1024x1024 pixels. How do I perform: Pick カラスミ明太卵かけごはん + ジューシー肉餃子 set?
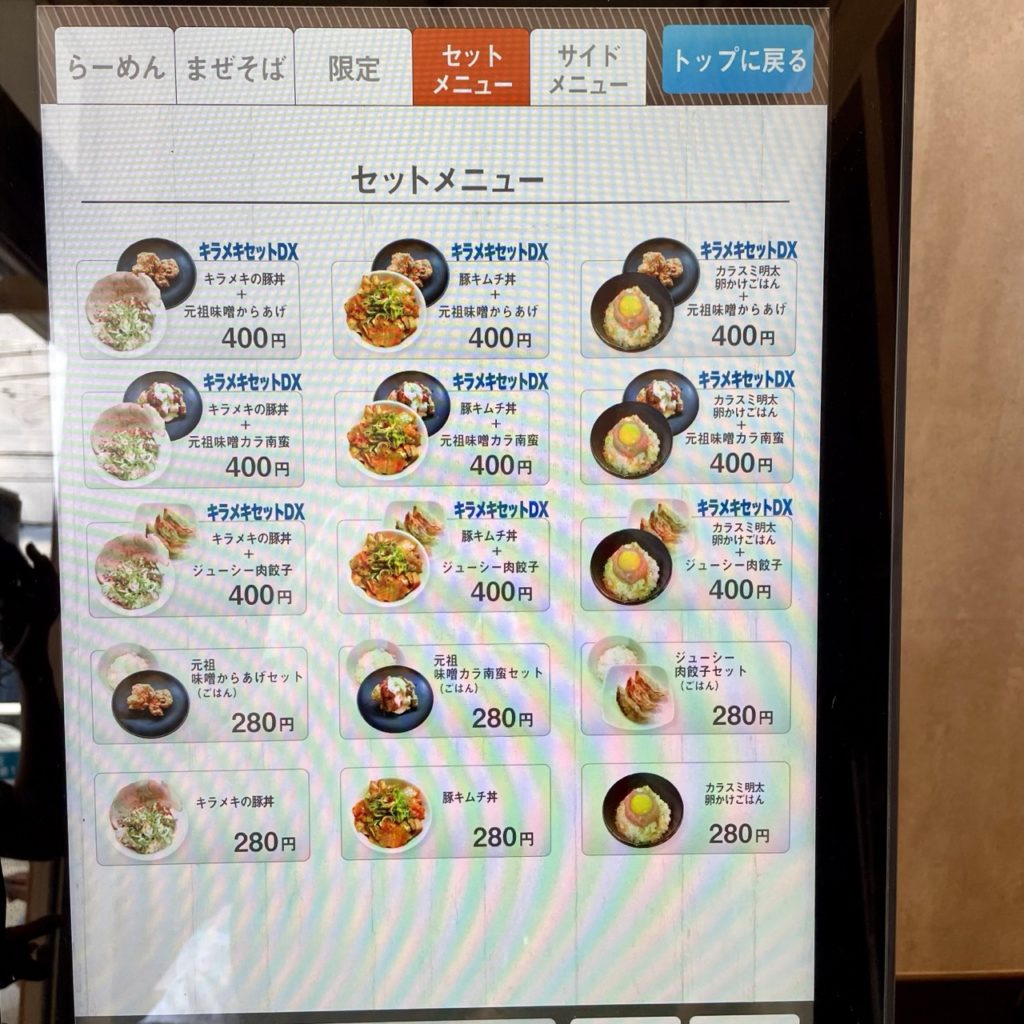click(687, 563)
